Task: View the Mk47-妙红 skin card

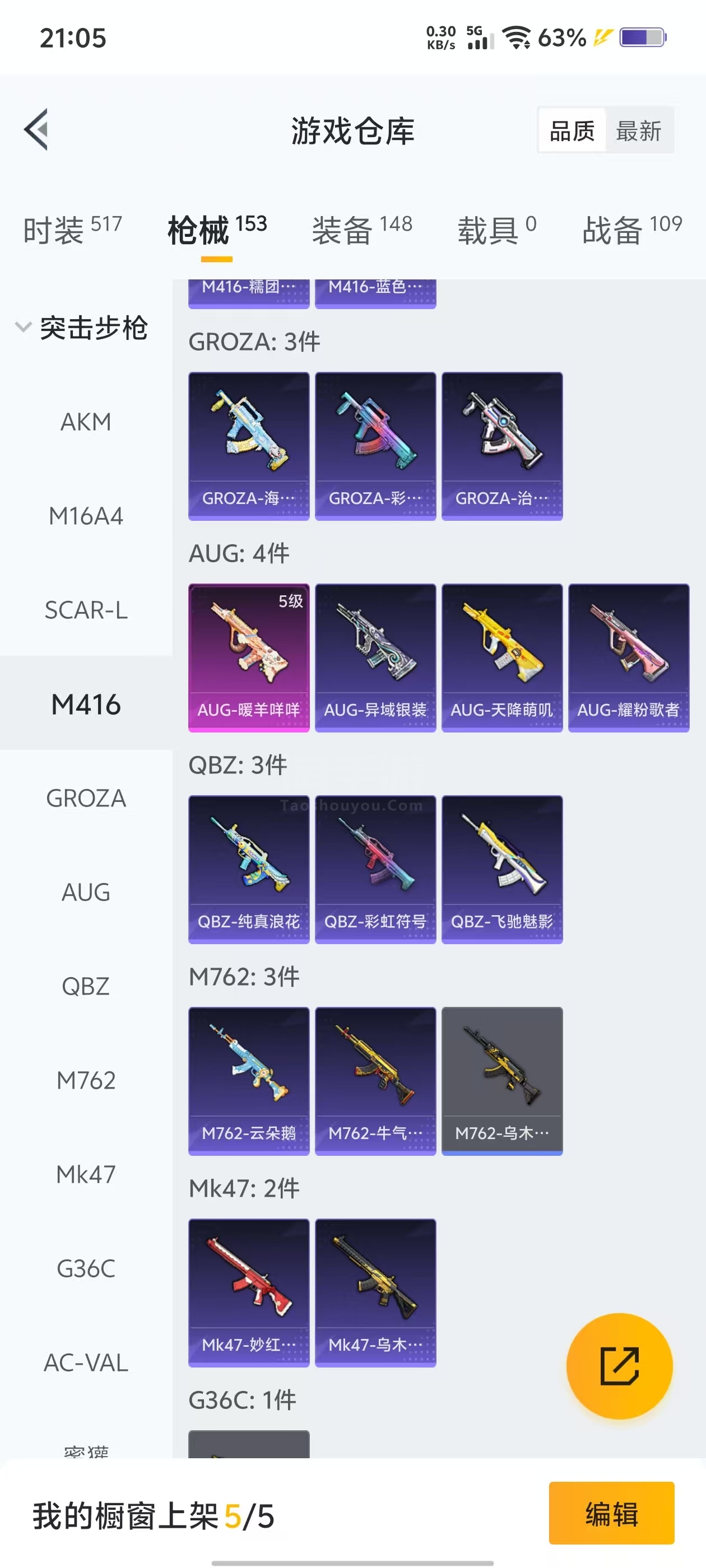Action: (249, 1292)
